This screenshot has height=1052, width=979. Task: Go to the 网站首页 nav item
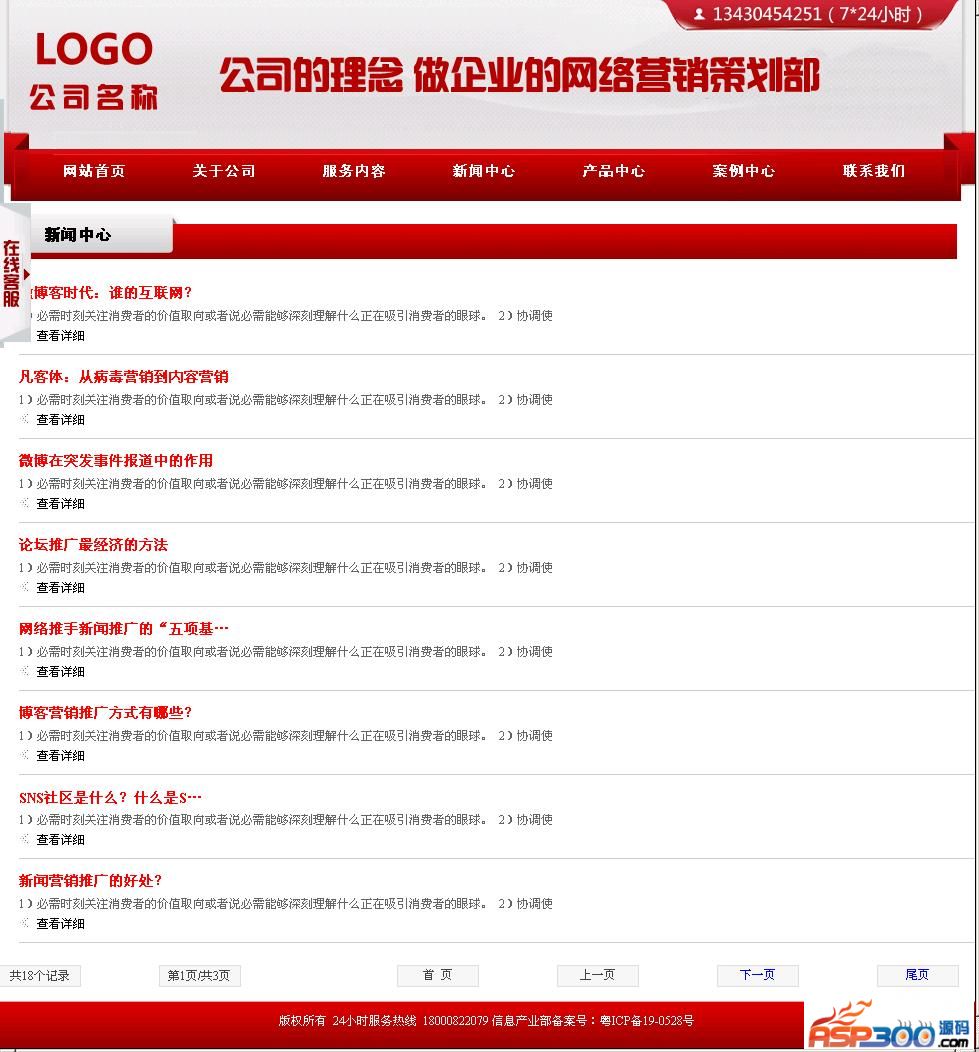(x=94, y=171)
